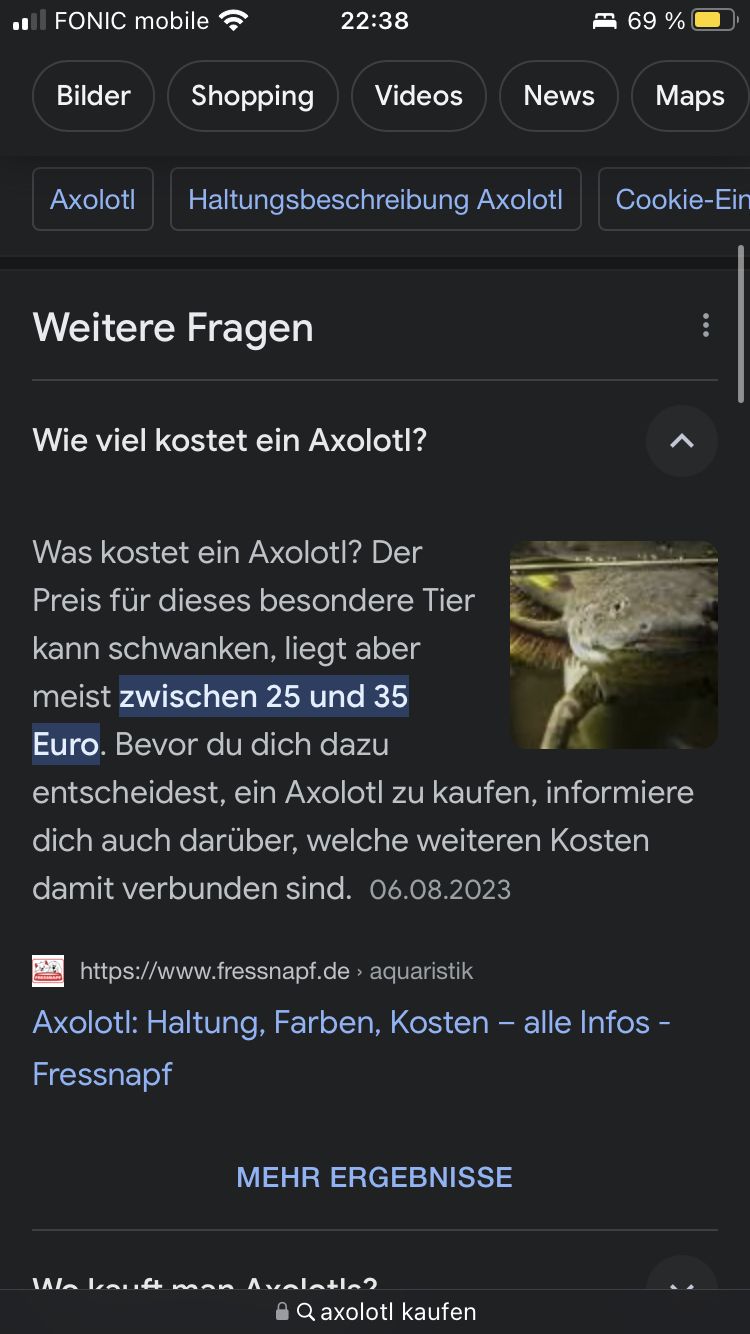Open the axolotl photo thumbnail
Image resolution: width=750 pixels, height=1334 pixels.
[614, 645]
